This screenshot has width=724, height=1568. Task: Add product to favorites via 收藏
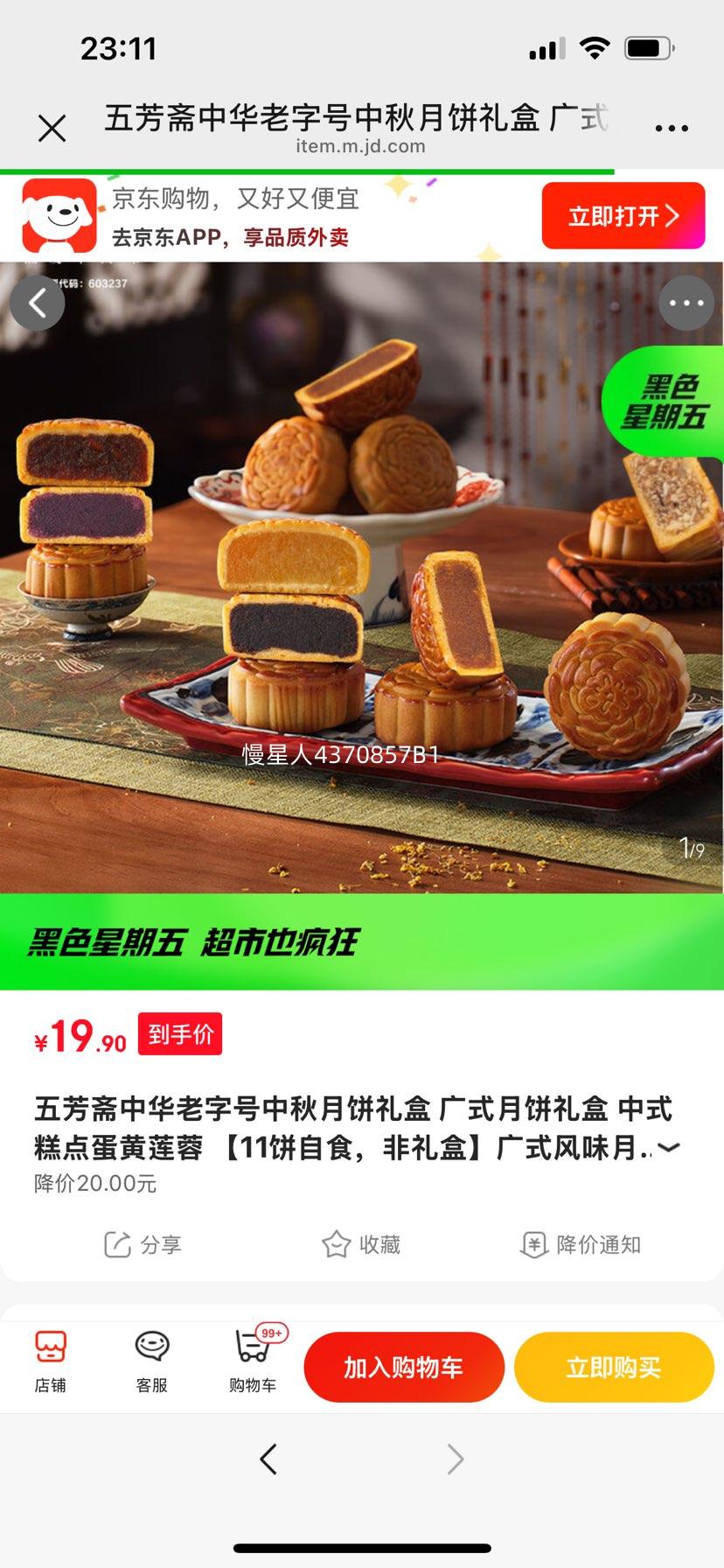click(x=361, y=1244)
